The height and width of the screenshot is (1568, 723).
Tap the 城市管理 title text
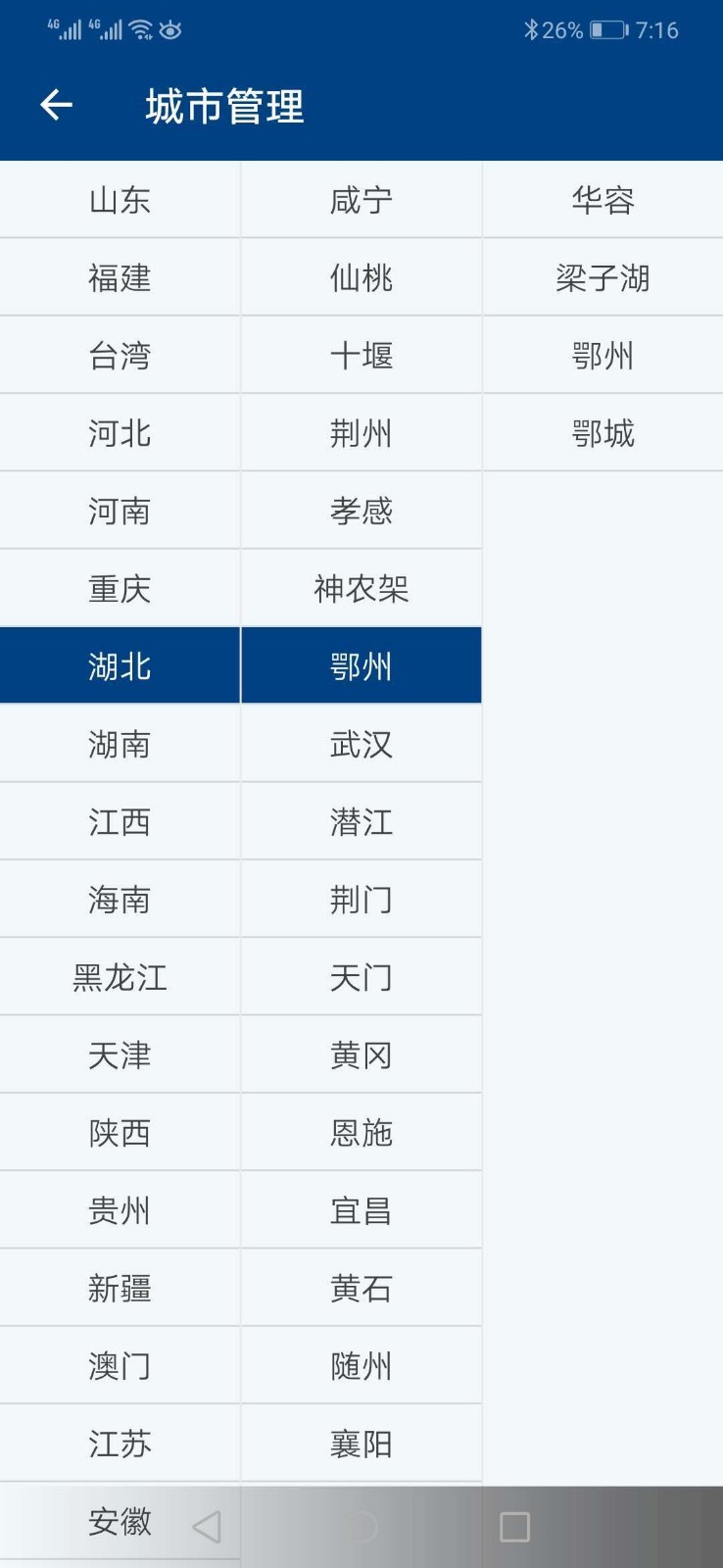(224, 107)
